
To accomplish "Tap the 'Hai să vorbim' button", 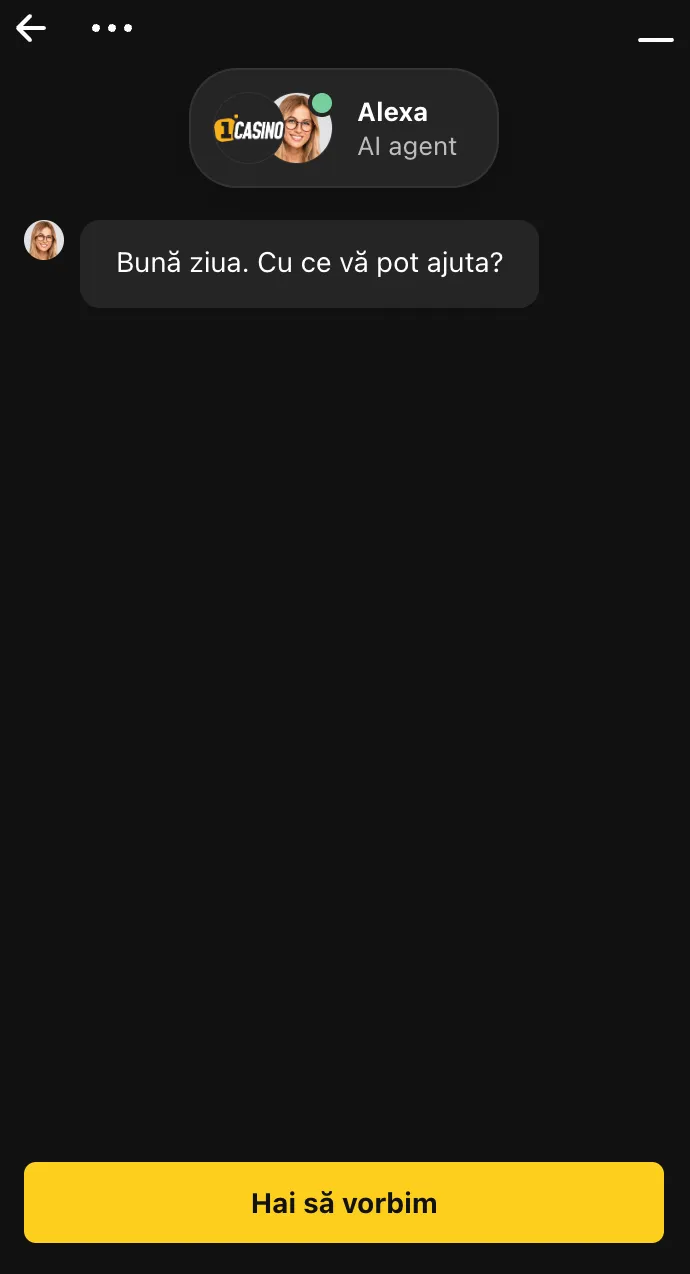I will (344, 1202).
